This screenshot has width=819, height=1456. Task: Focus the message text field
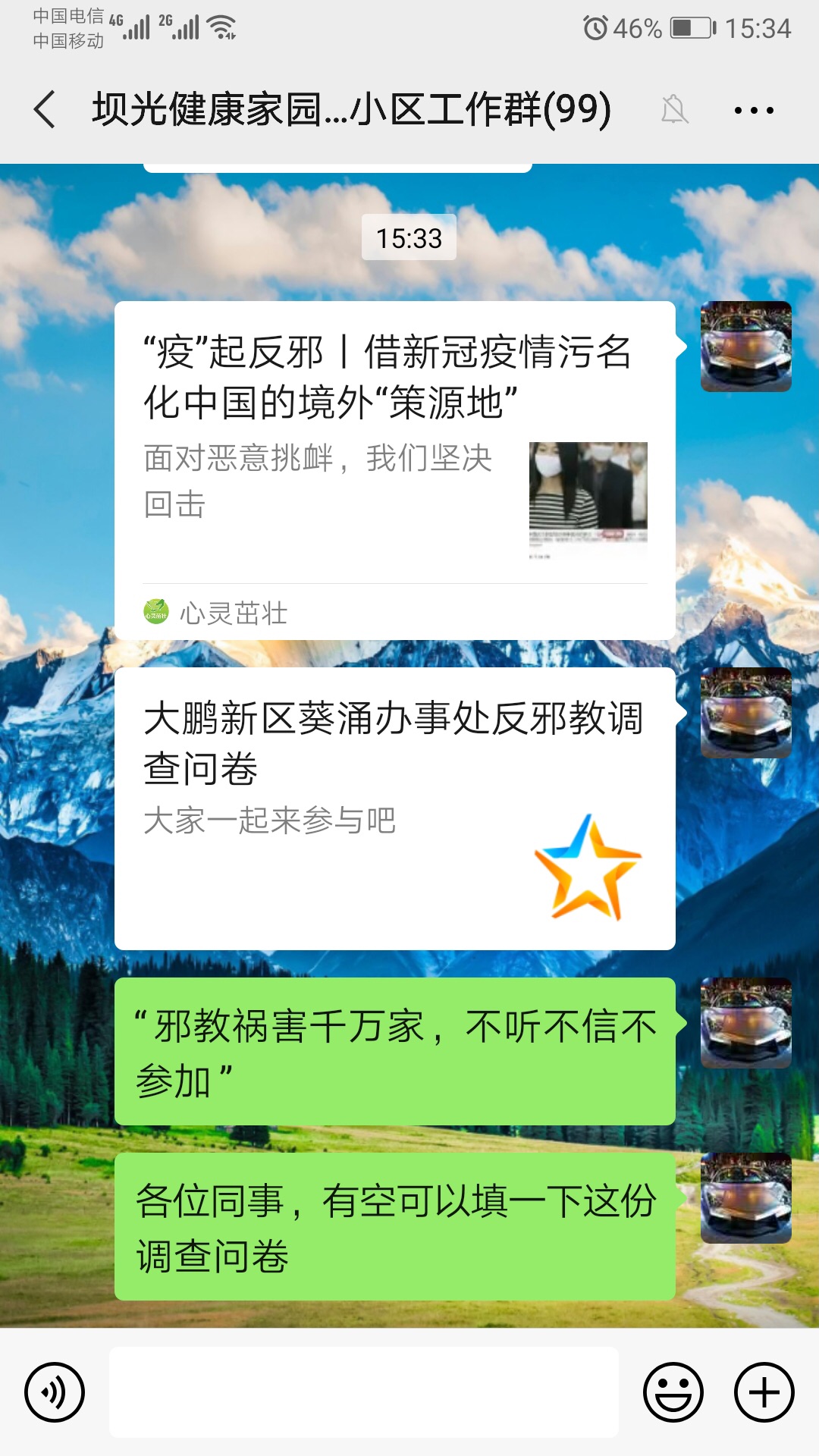coord(364,1392)
